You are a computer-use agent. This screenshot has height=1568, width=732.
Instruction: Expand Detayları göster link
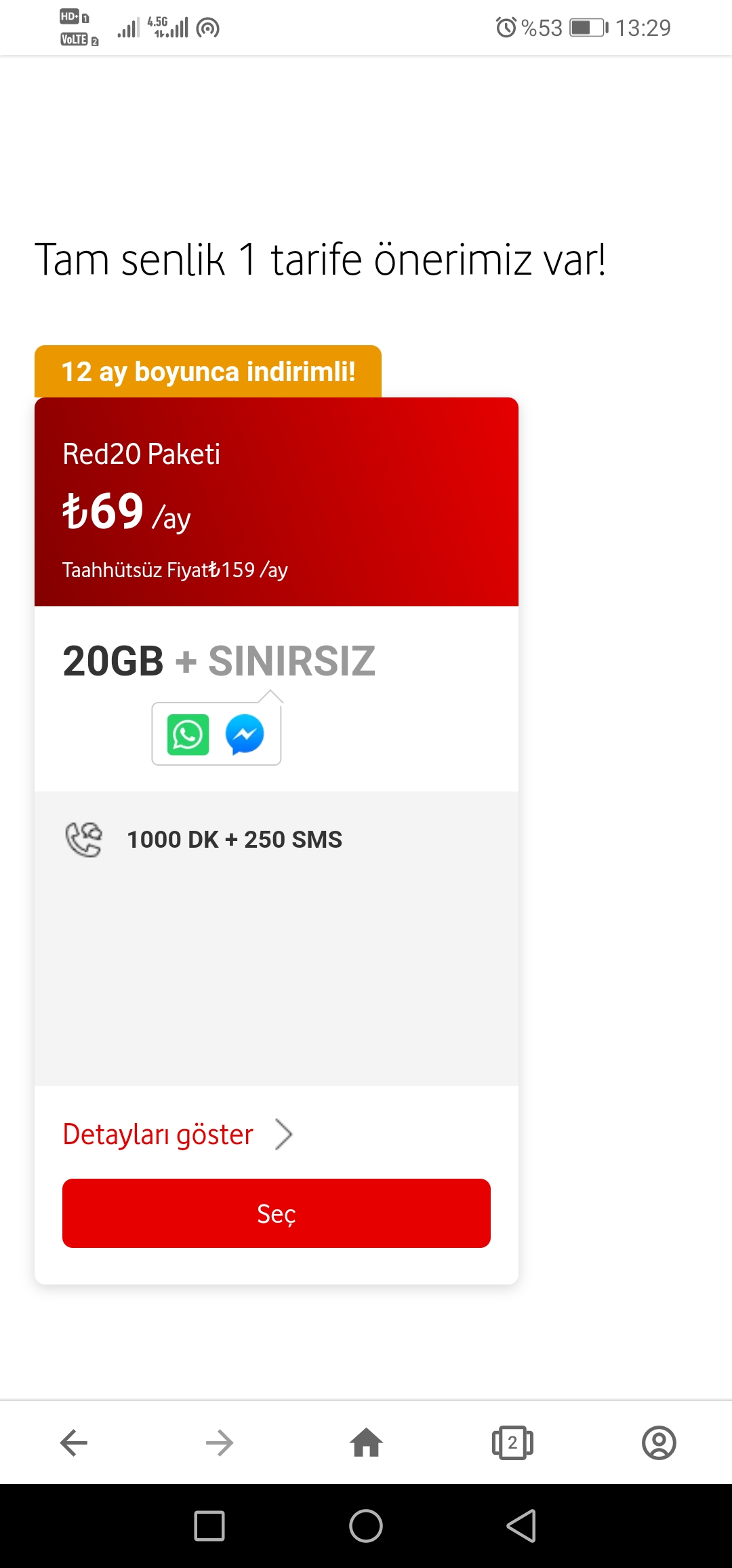[x=178, y=1134]
